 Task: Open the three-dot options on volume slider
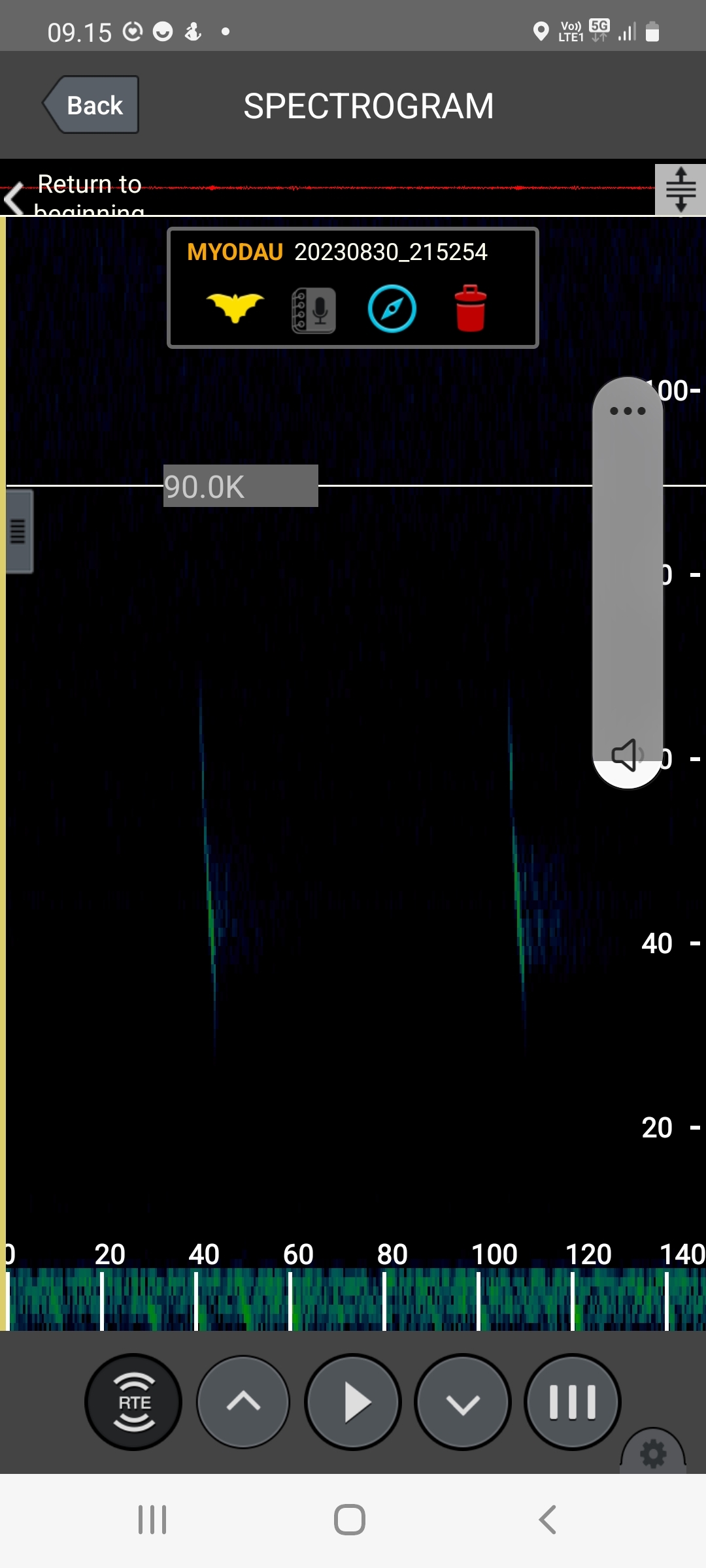pos(628,411)
